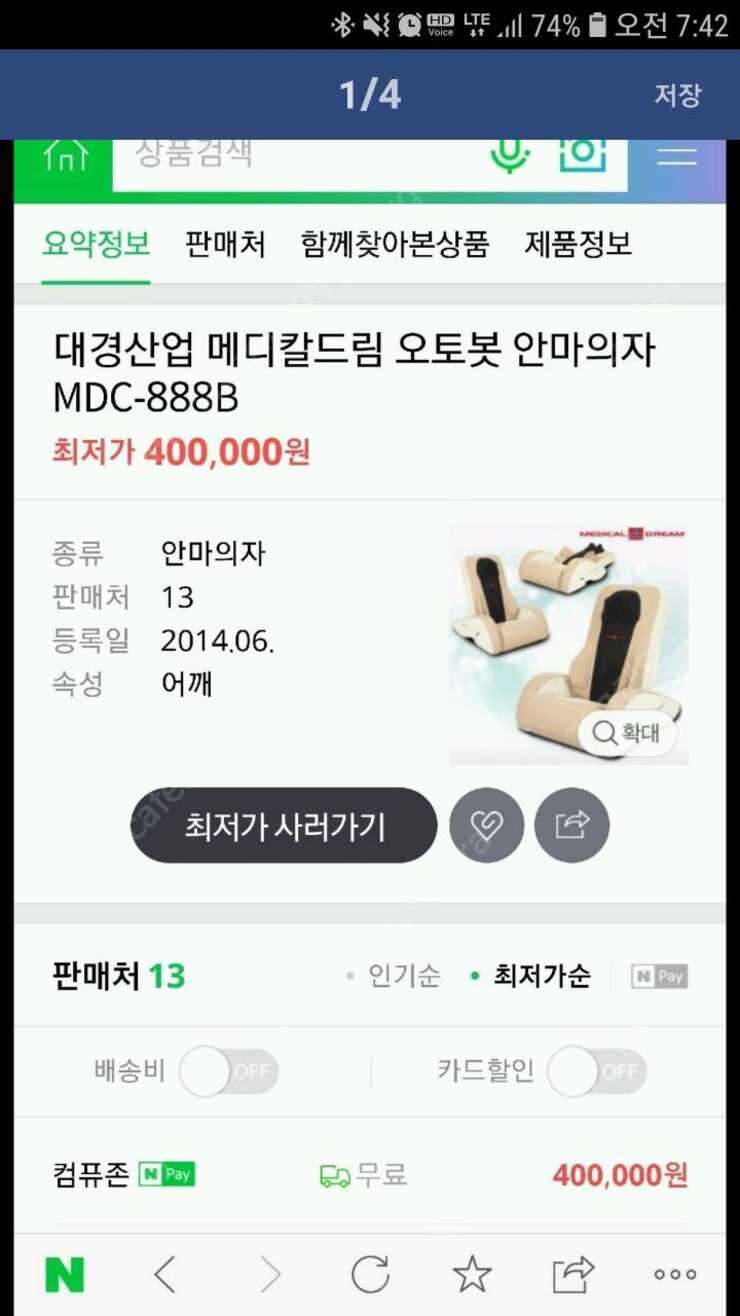The height and width of the screenshot is (1316, 740).
Task: Open the camera image search
Action: pos(583,153)
